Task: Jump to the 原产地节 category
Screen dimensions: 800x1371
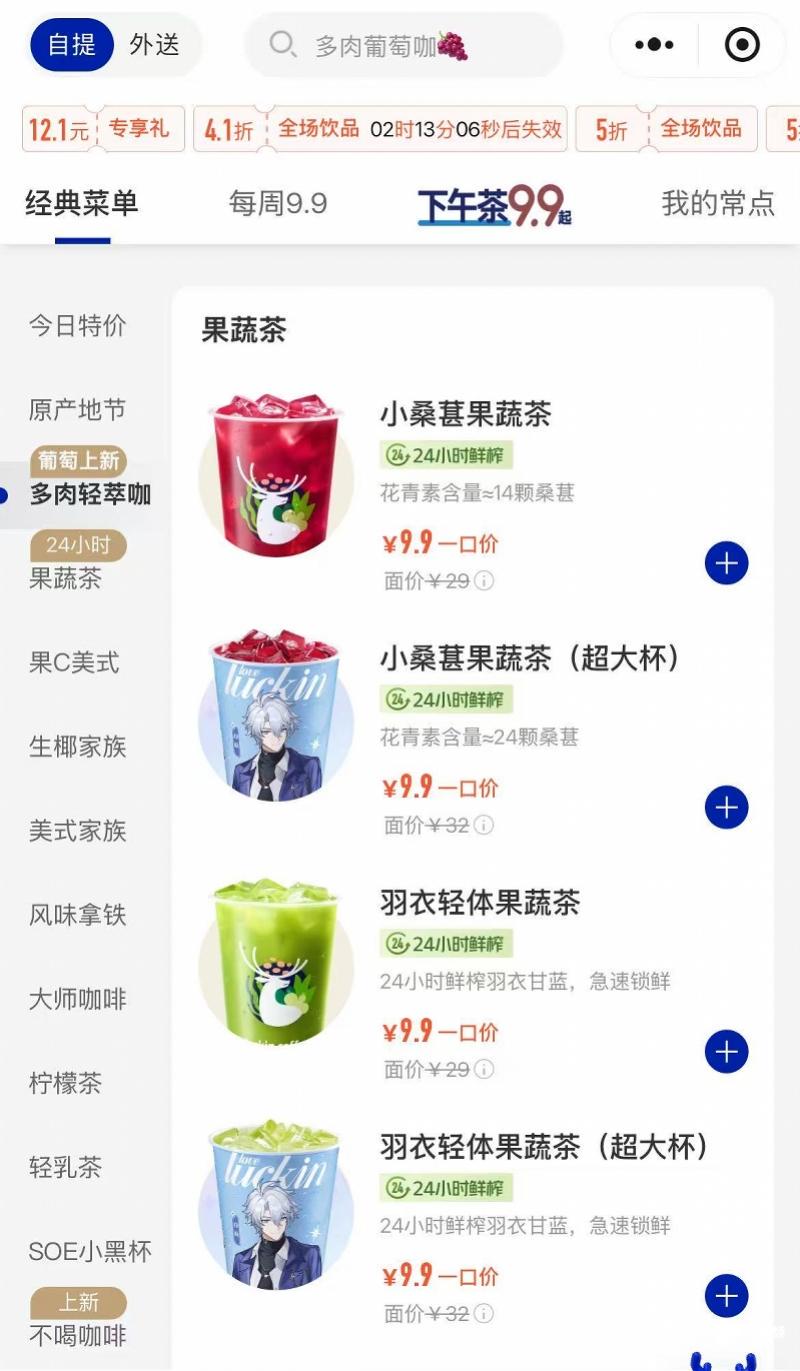Action: [x=78, y=410]
